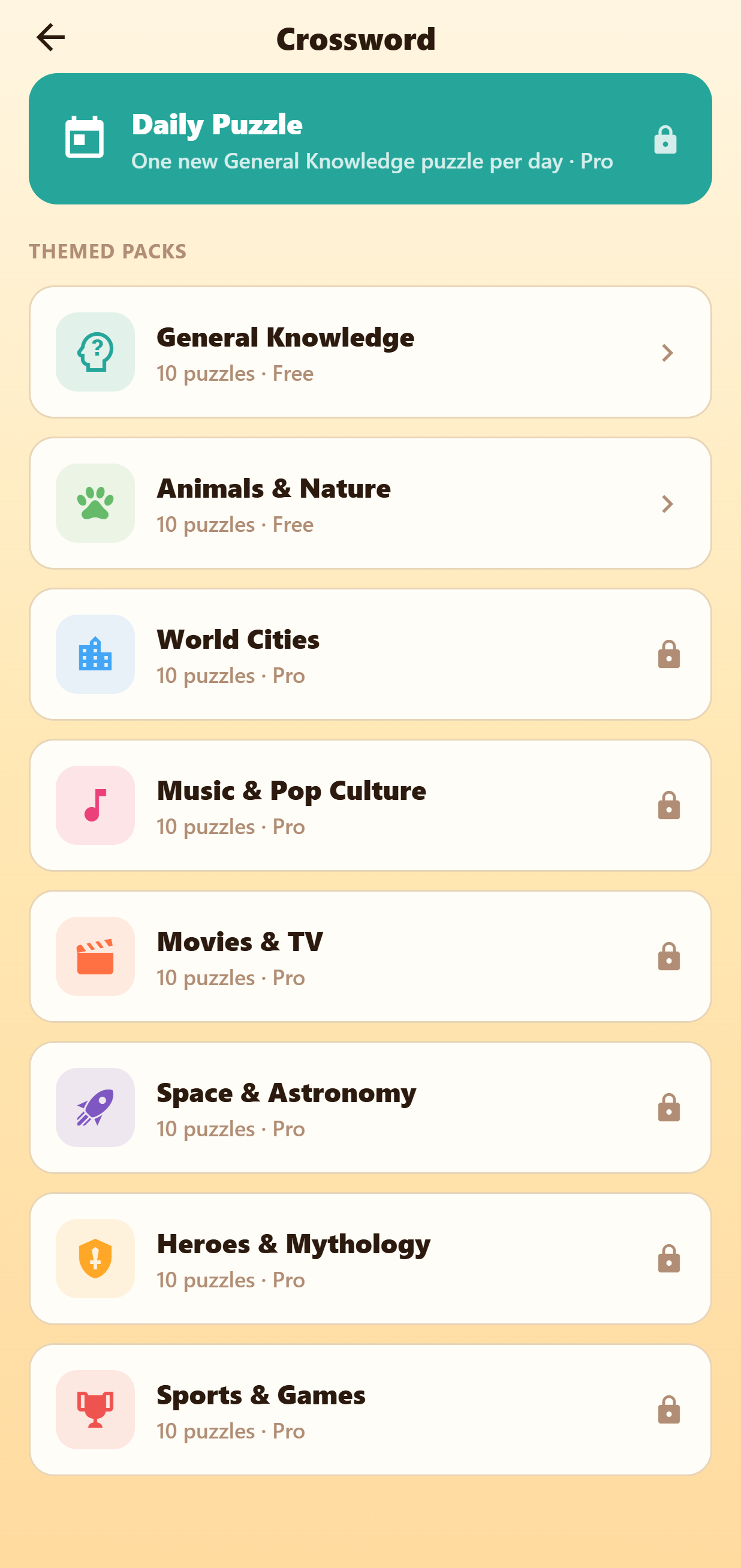Choose the Music & Pop Culture pack

[x=370, y=805]
